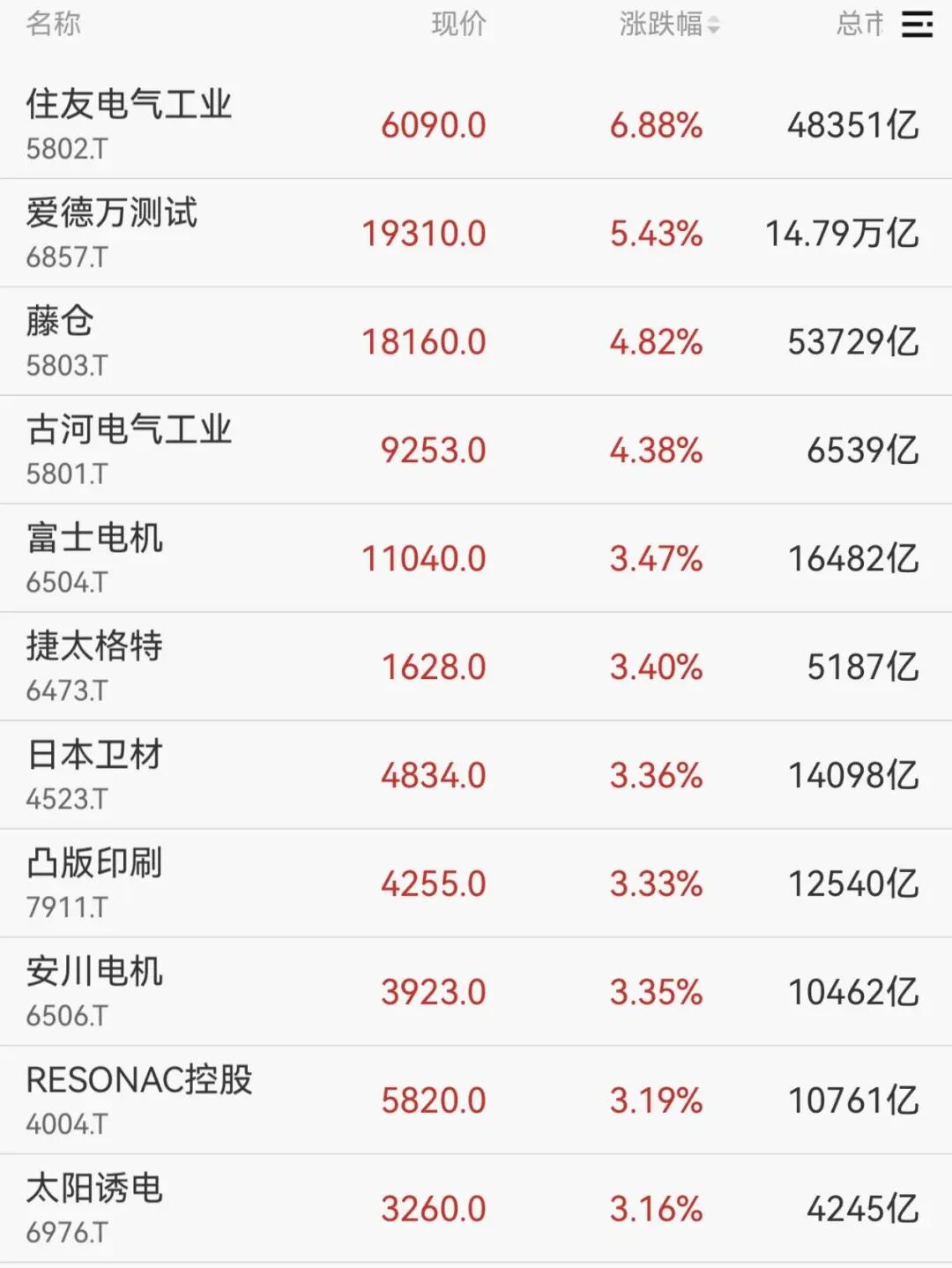
Task: Open the column settings menu icon
Action: tap(917, 25)
